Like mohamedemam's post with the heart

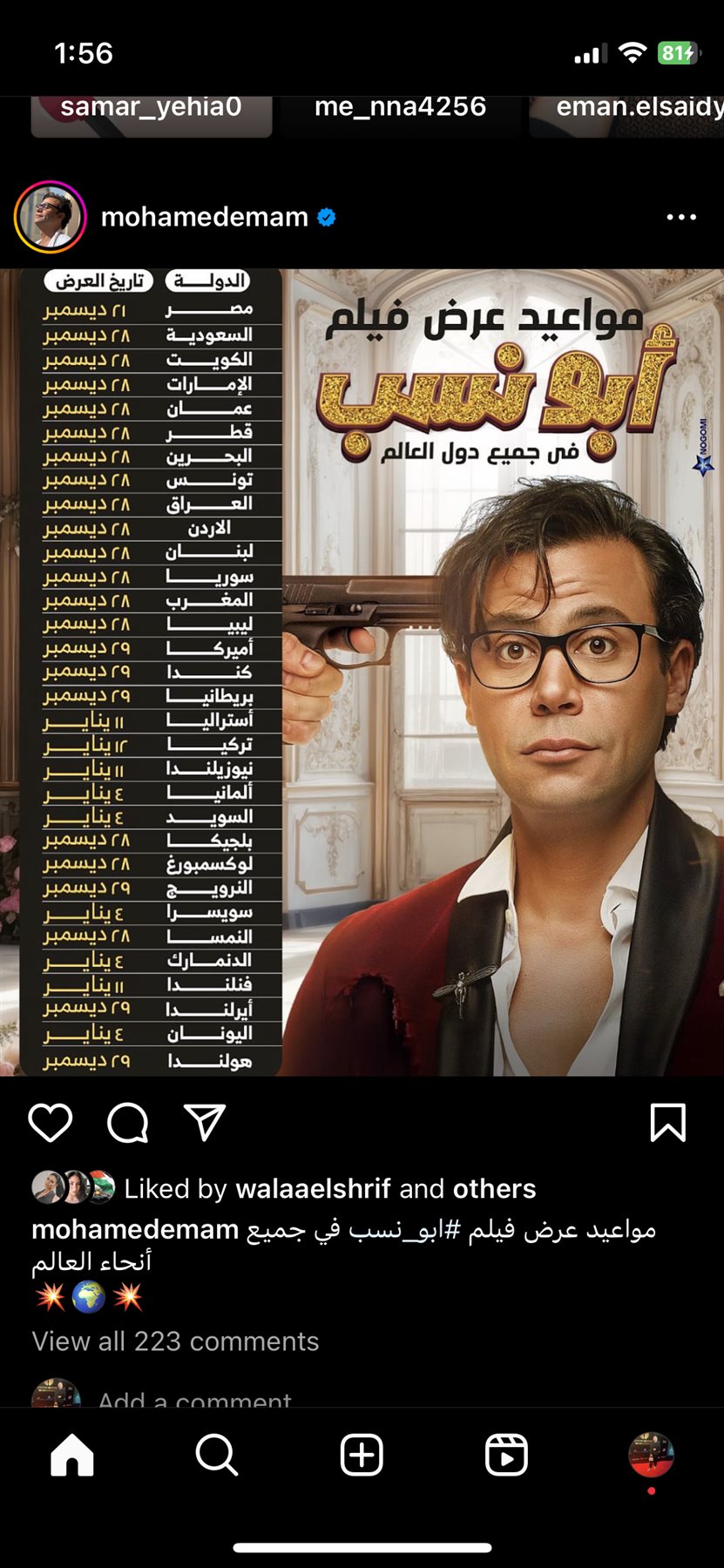coord(51,1122)
